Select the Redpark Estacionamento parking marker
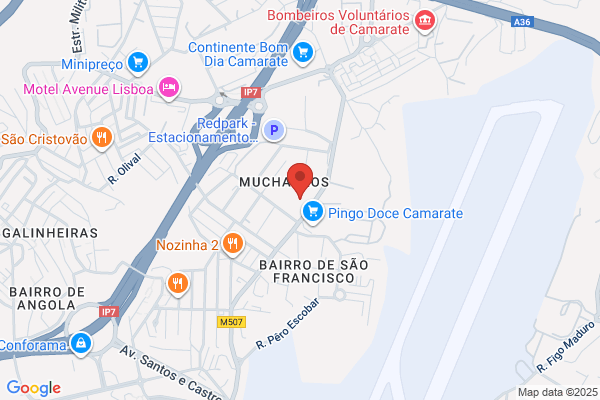The height and width of the screenshot is (400, 600). tap(274, 130)
